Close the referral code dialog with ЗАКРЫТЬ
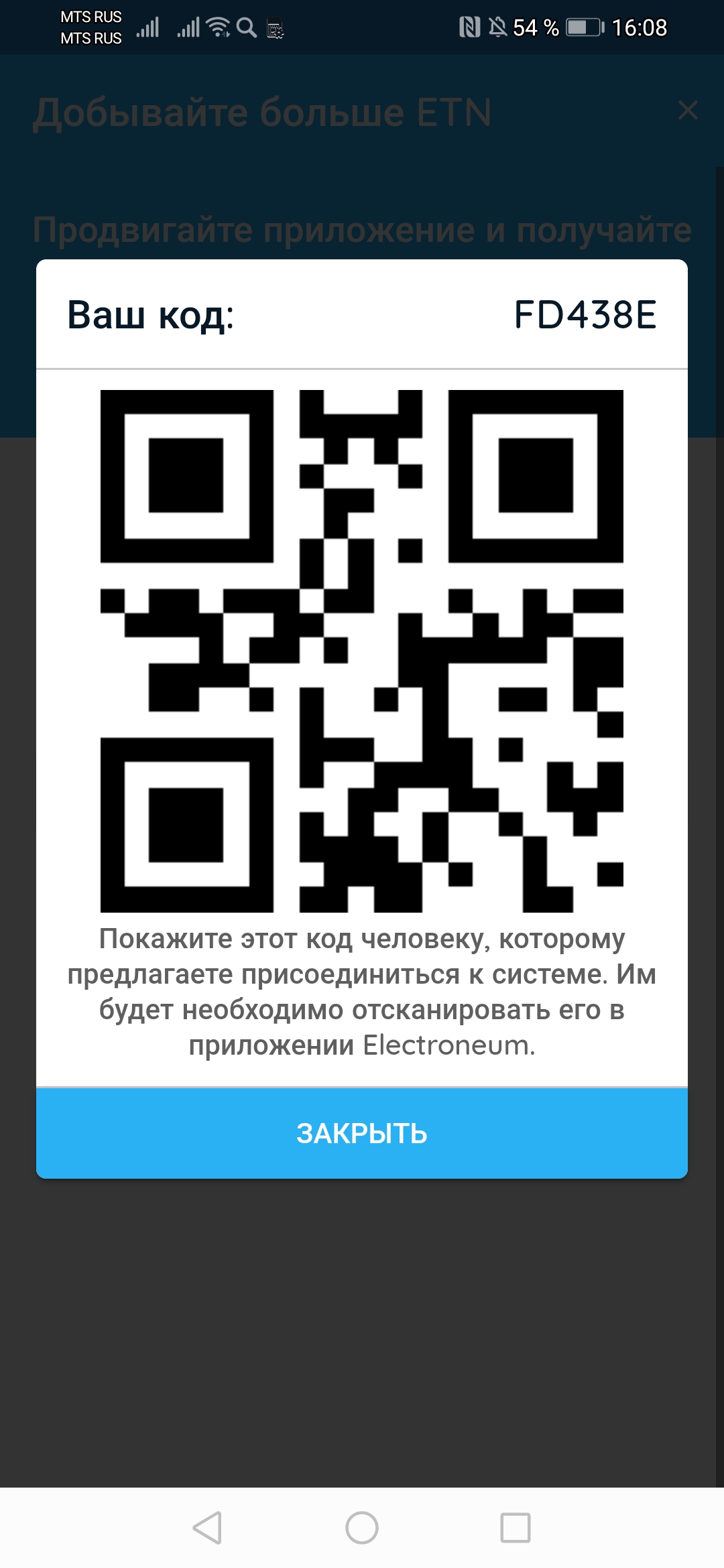 click(x=362, y=1132)
